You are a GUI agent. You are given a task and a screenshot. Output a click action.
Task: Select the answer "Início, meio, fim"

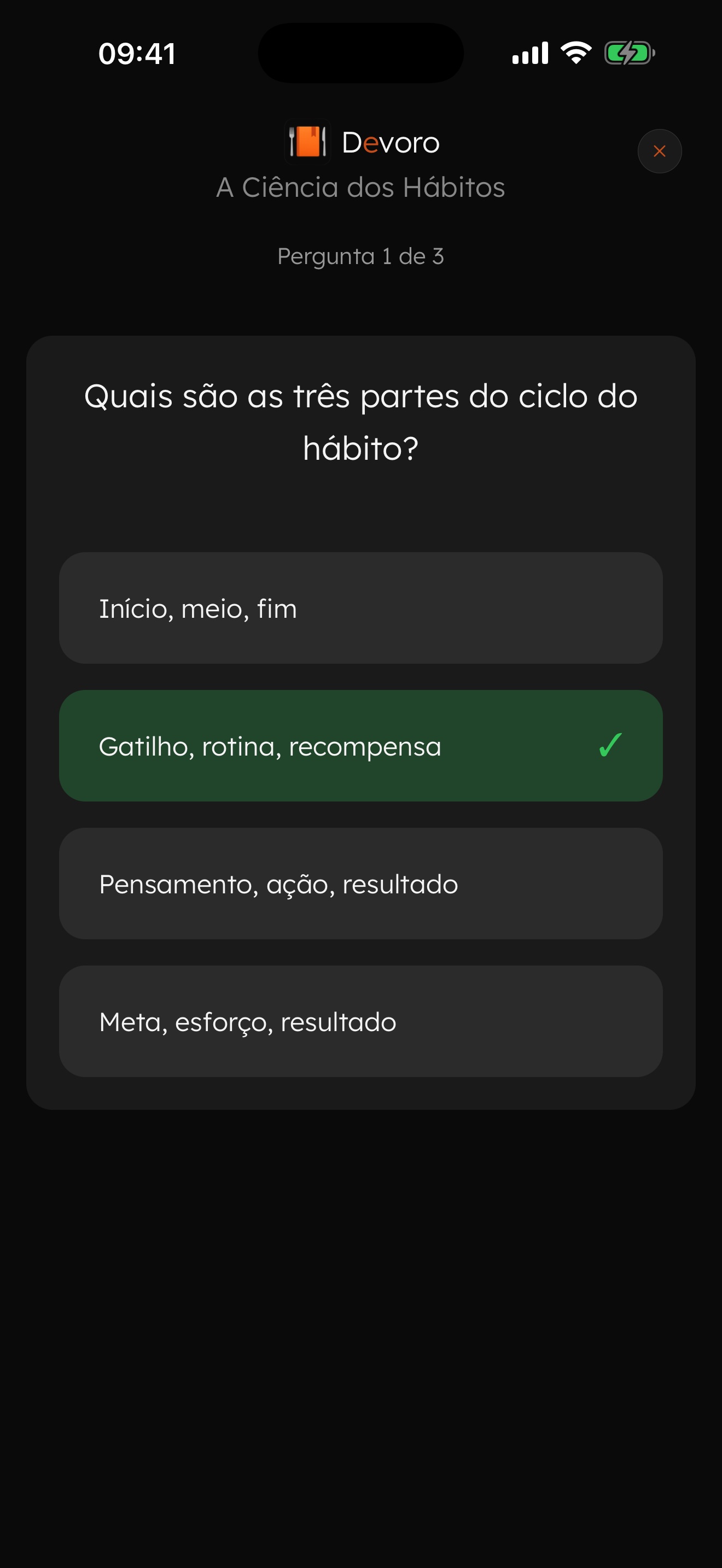[x=360, y=608]
